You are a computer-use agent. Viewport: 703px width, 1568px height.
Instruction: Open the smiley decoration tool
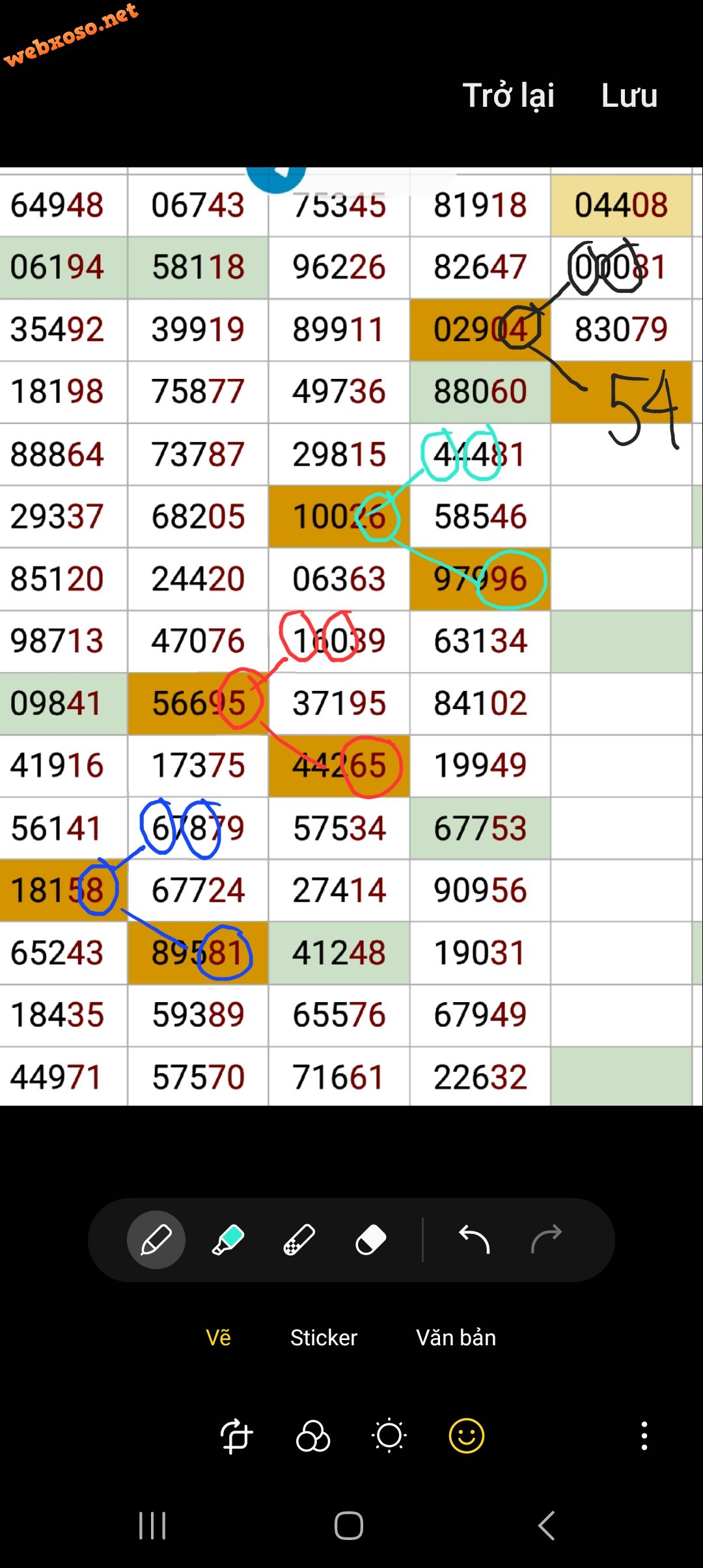tap(467, 1436)
